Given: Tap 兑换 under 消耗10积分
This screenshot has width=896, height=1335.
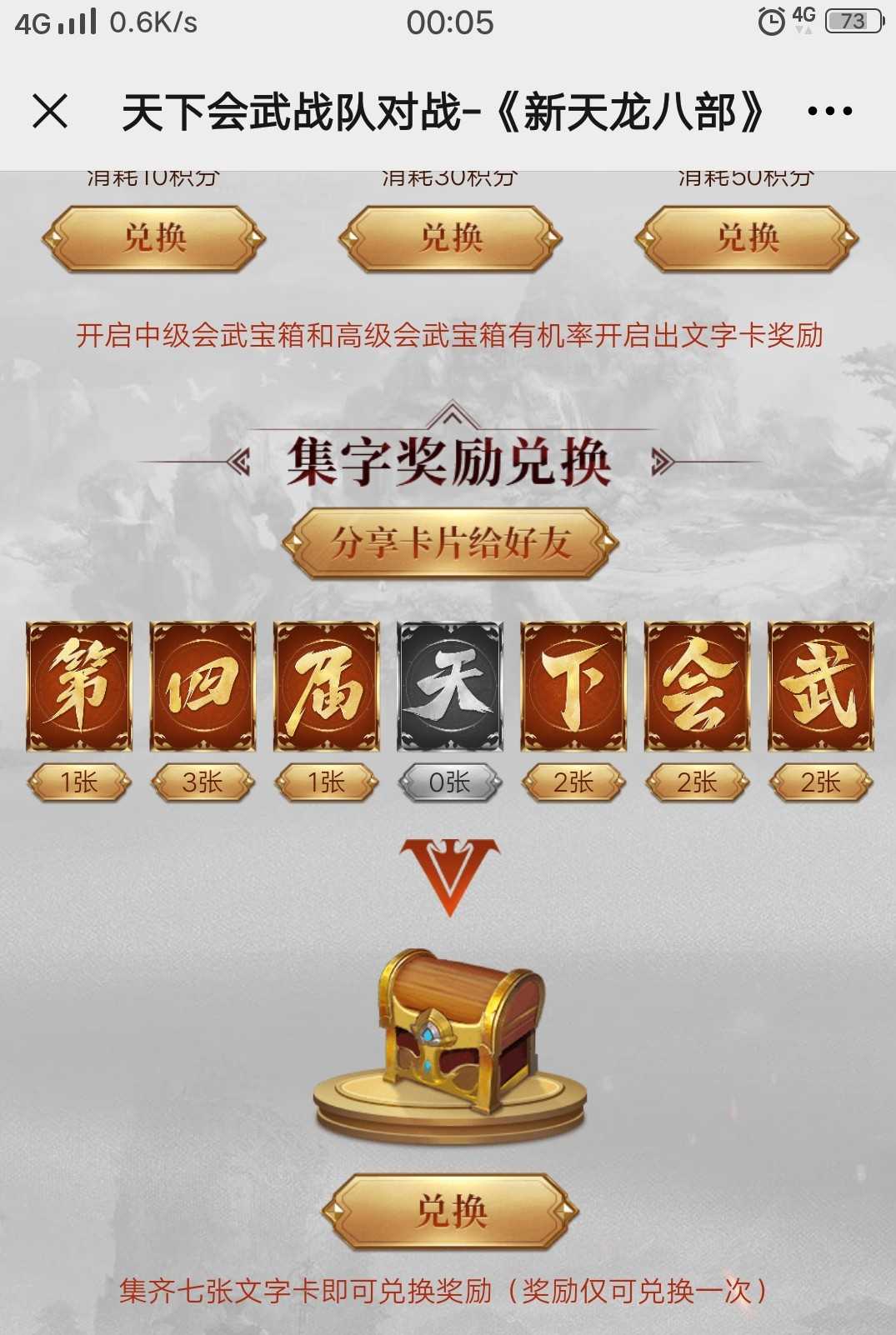Looking at the screenshot, I should pos(154,238).
